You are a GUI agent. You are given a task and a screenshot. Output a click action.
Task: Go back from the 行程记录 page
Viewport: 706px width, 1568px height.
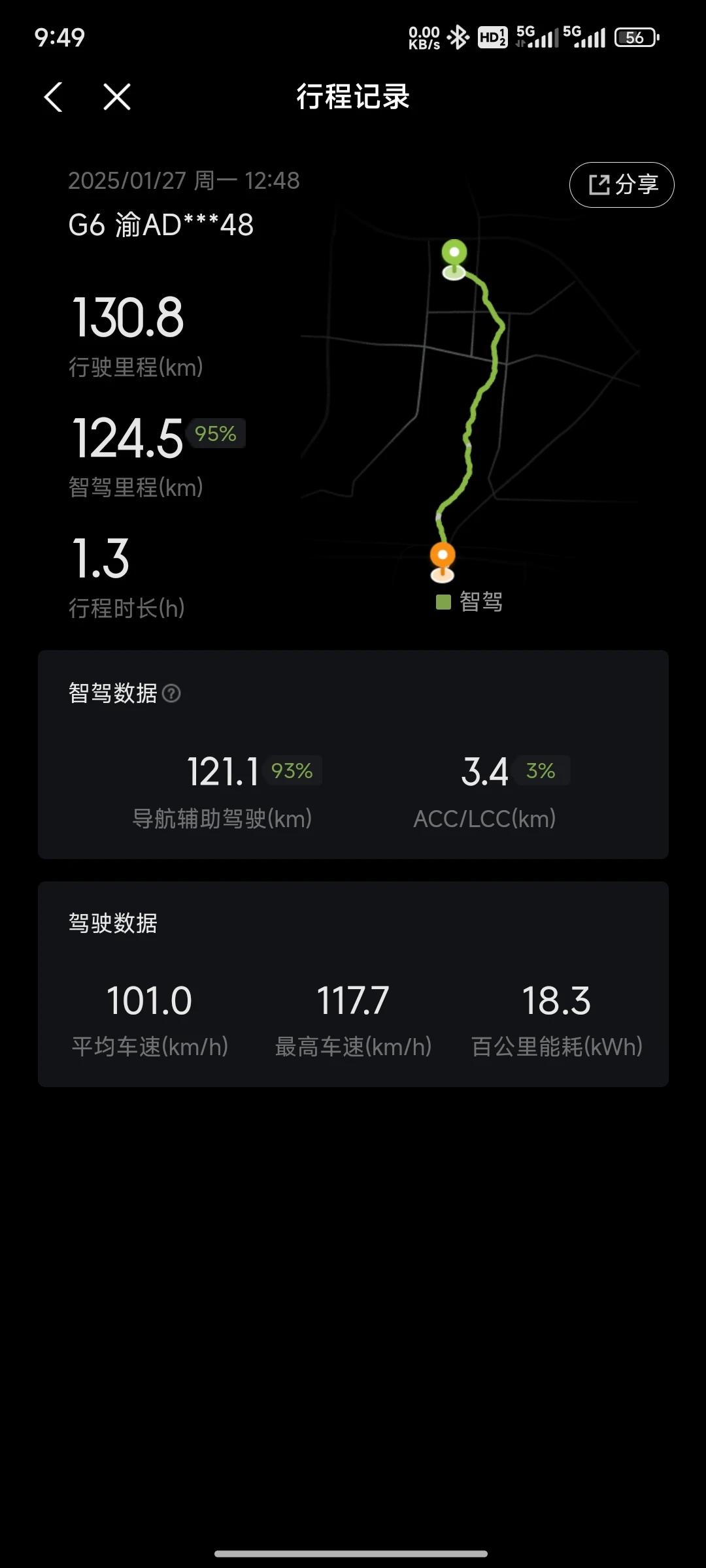tap(54, 97)
